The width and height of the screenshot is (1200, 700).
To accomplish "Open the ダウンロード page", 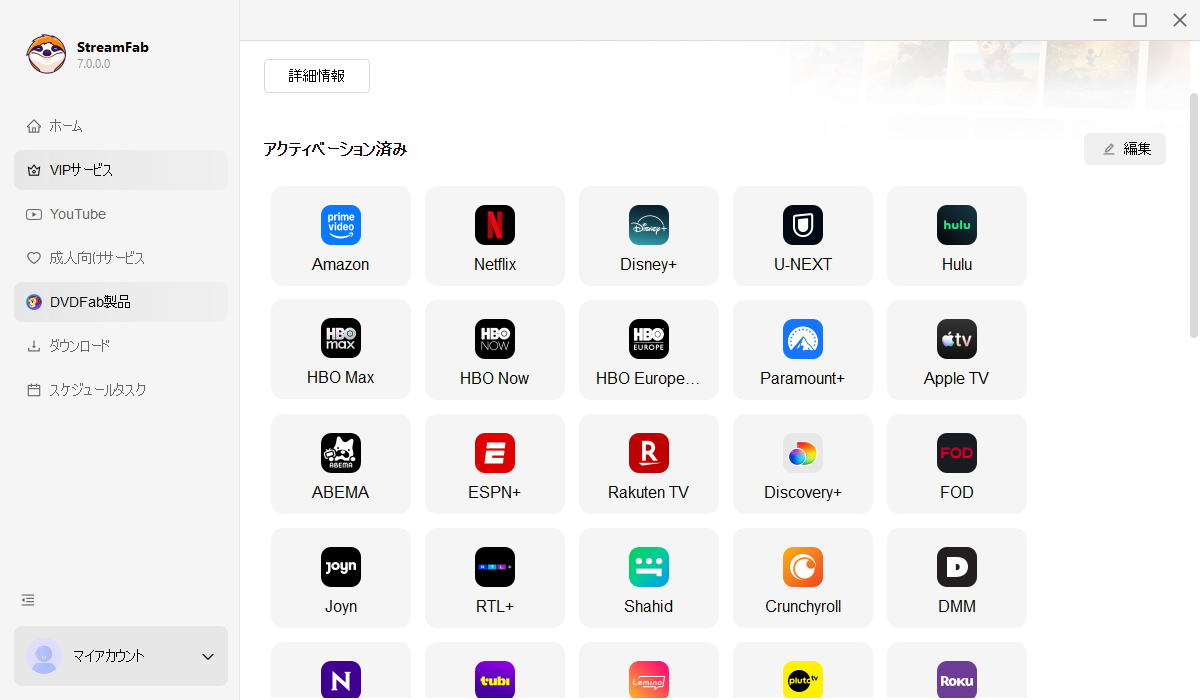I will 80,346.
